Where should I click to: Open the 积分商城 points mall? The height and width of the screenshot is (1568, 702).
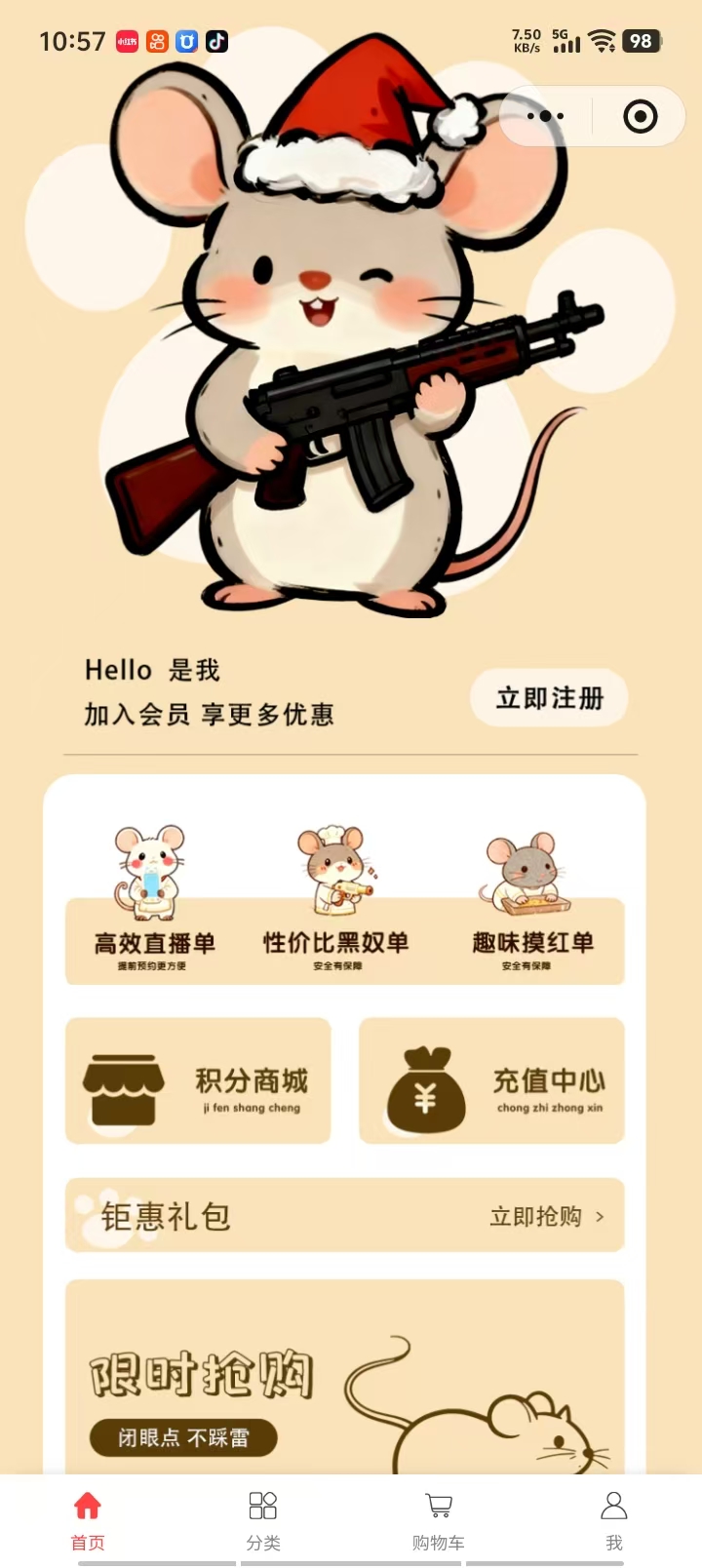198,1080
